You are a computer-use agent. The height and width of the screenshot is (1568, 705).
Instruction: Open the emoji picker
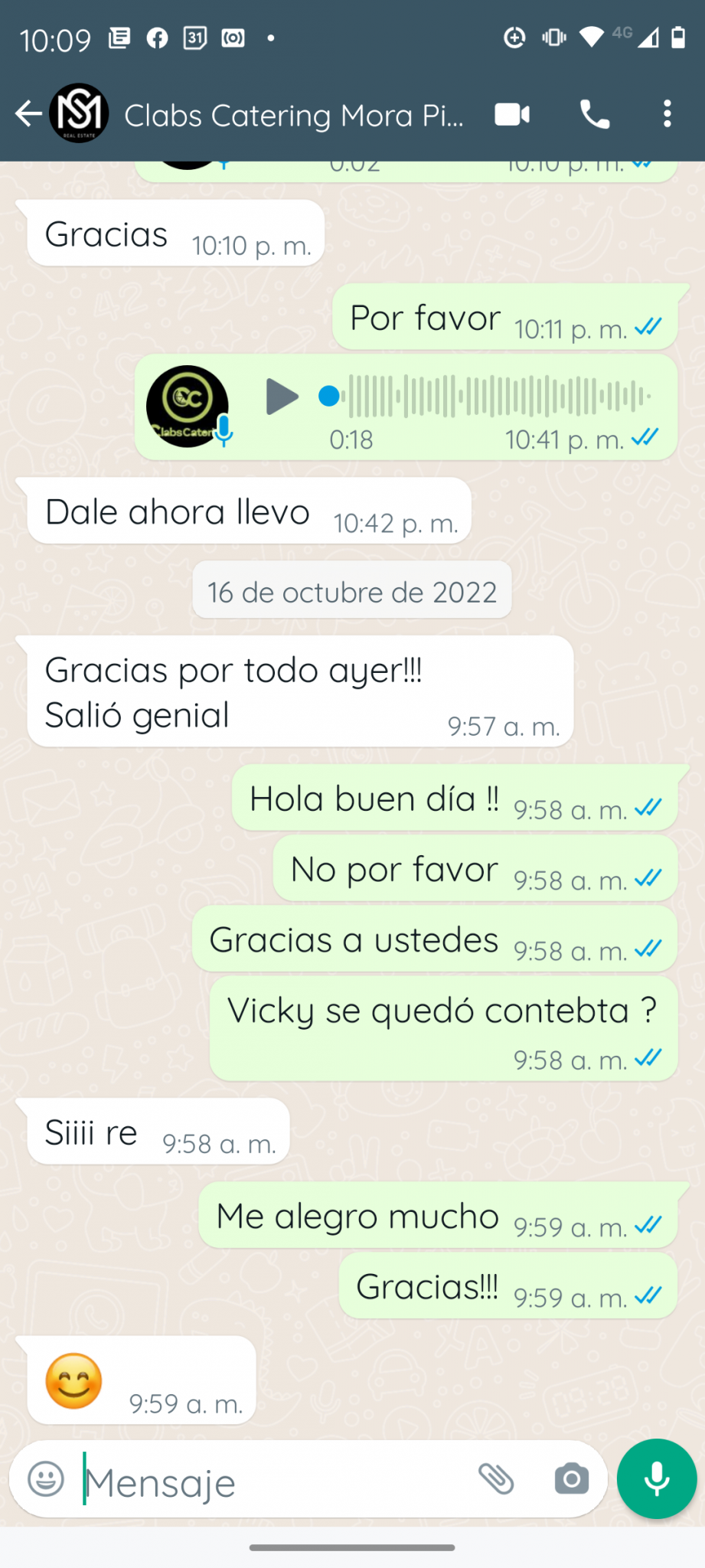pos(46,1478)
